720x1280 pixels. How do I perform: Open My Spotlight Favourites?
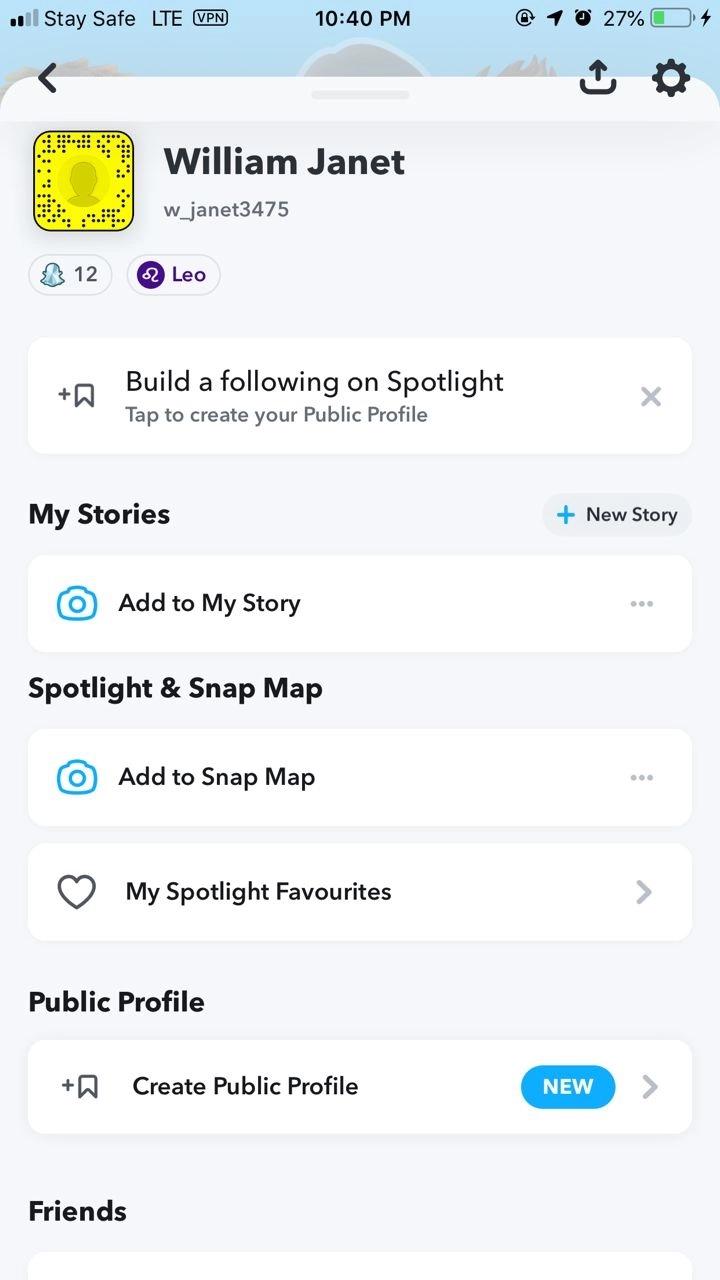point(360,892)
